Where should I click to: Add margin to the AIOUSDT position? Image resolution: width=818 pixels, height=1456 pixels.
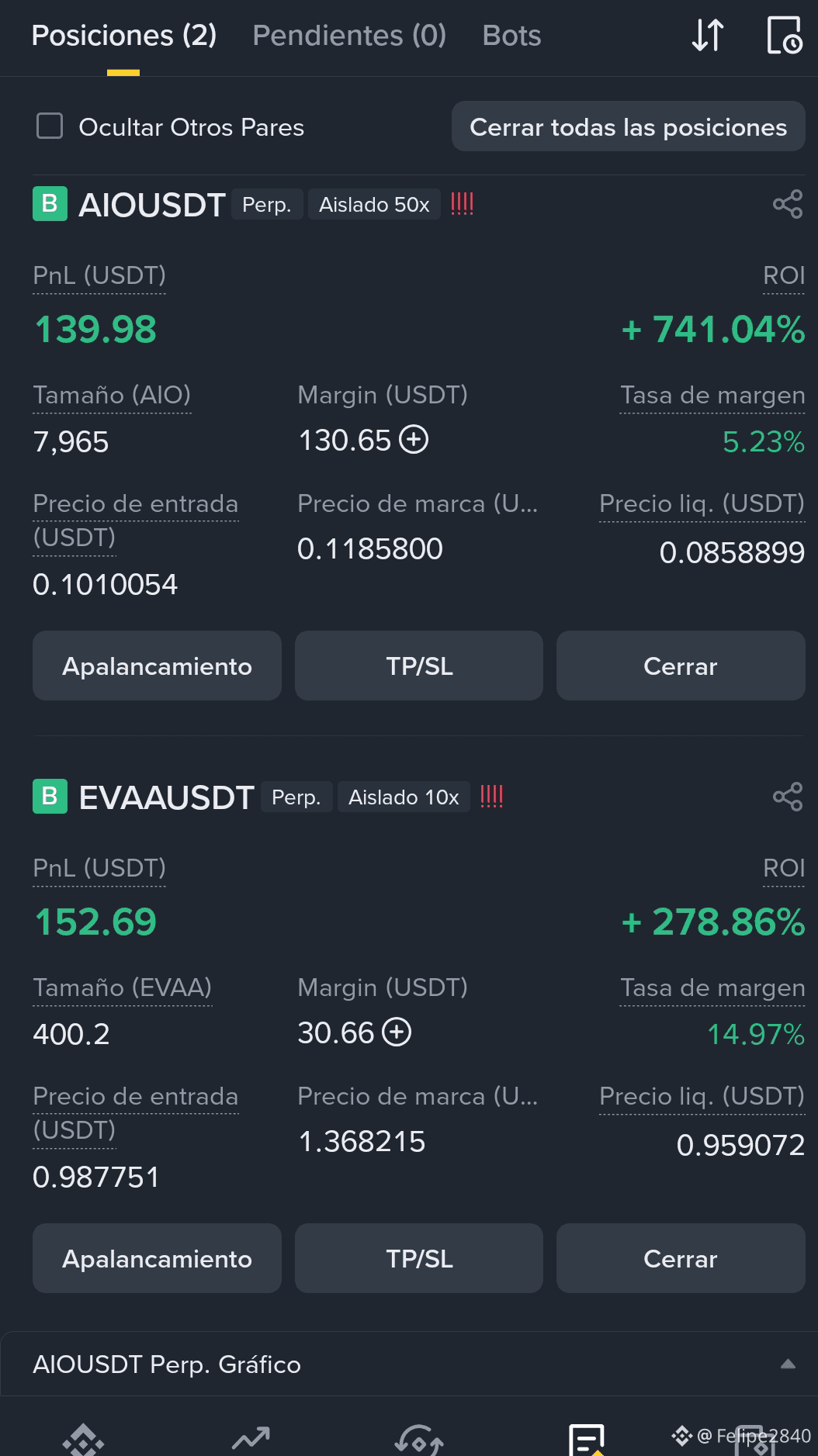tap(414, 440)
